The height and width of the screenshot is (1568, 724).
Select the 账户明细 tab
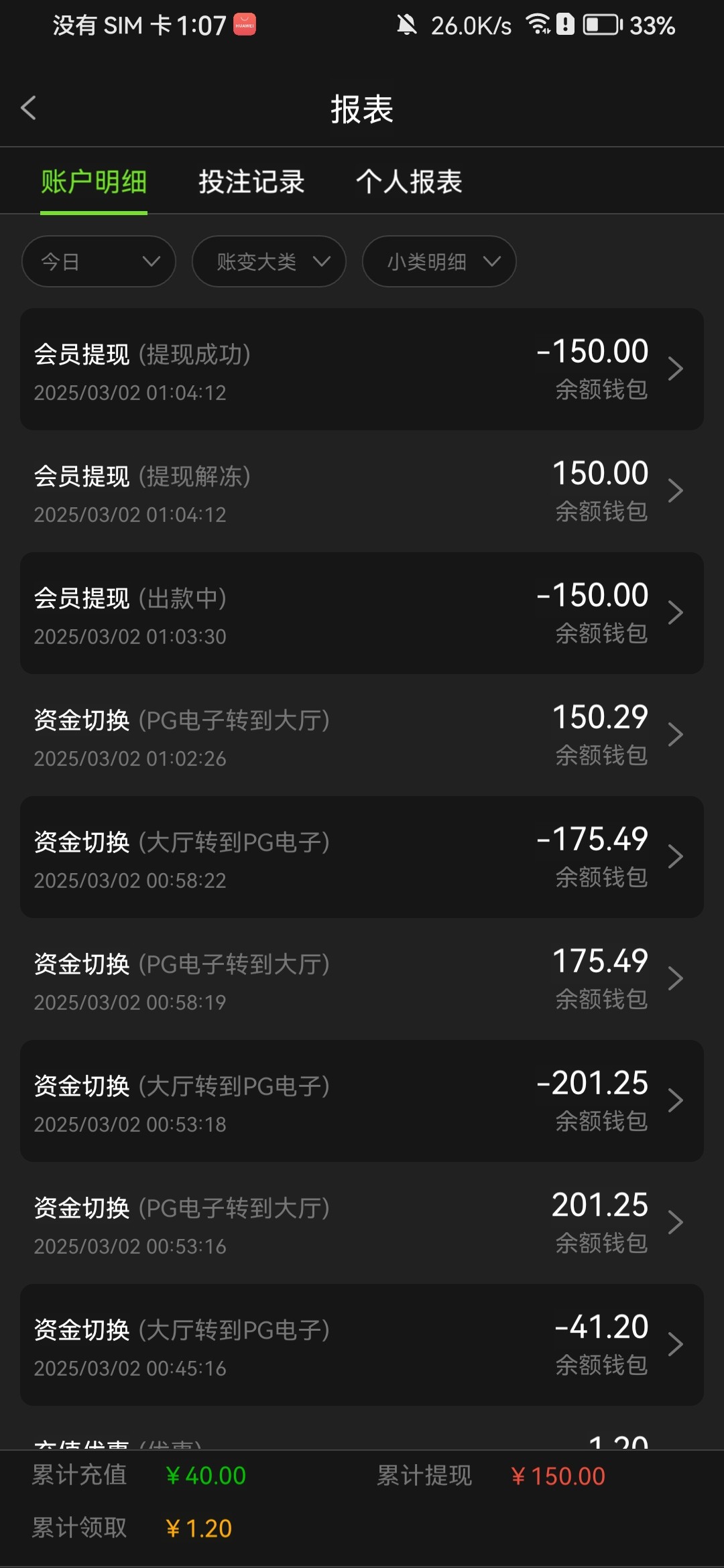[x=94, y=182]
